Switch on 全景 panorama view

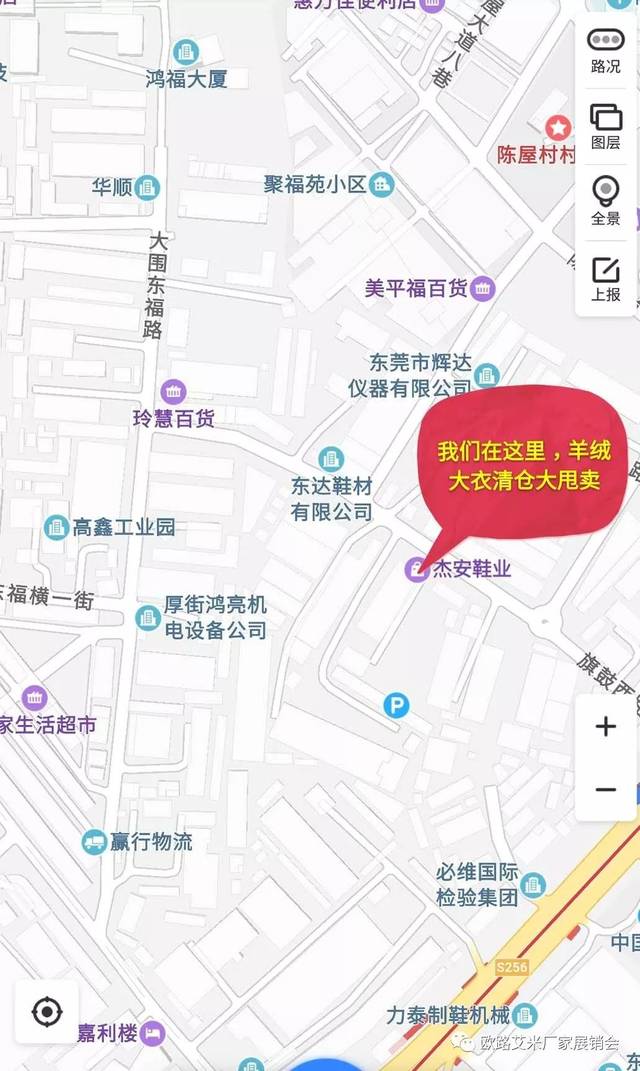pyautogui.click(x=606, y=201)
